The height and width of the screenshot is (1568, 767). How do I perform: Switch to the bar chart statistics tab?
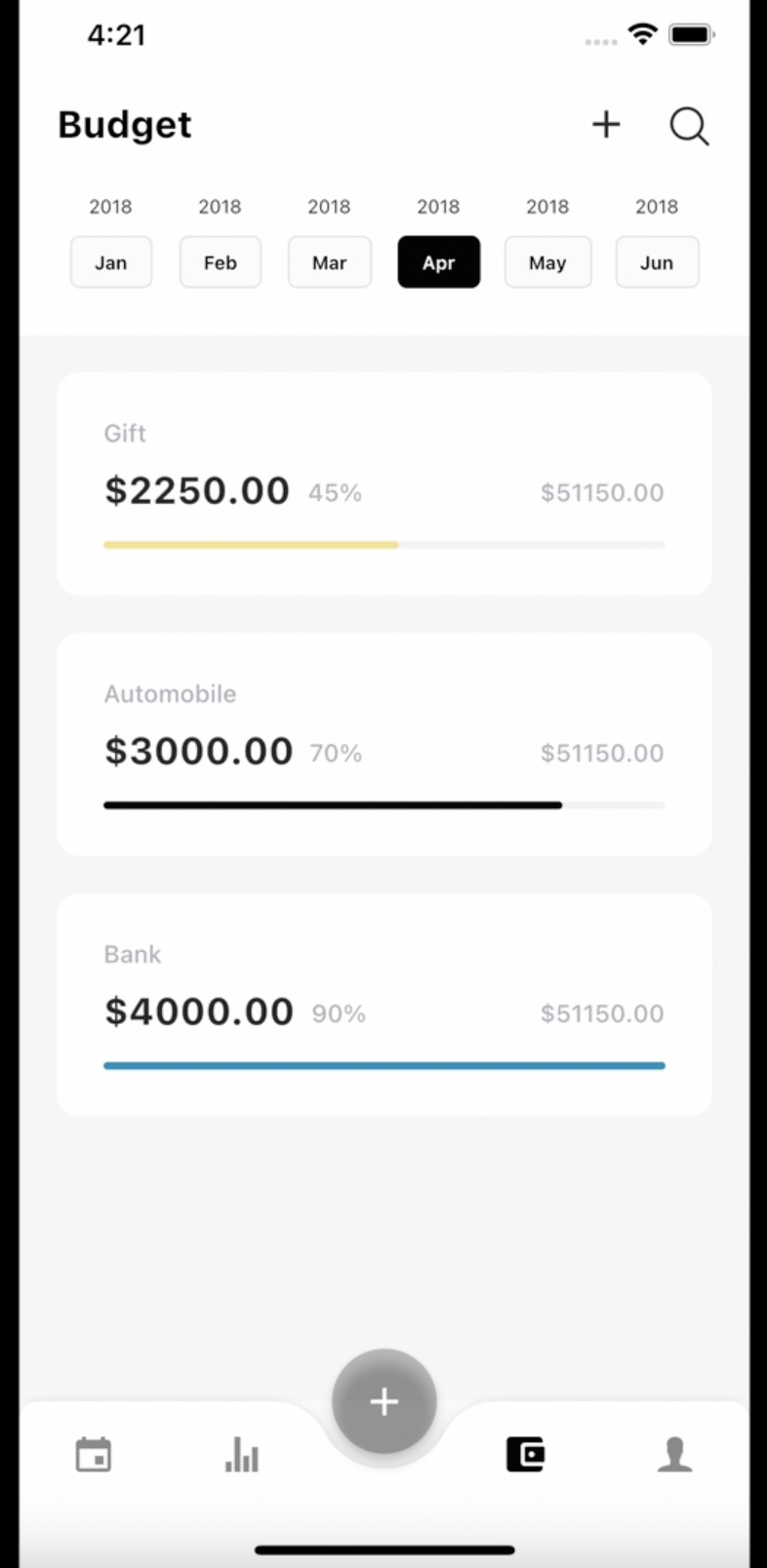click(x=241, y=1455)
